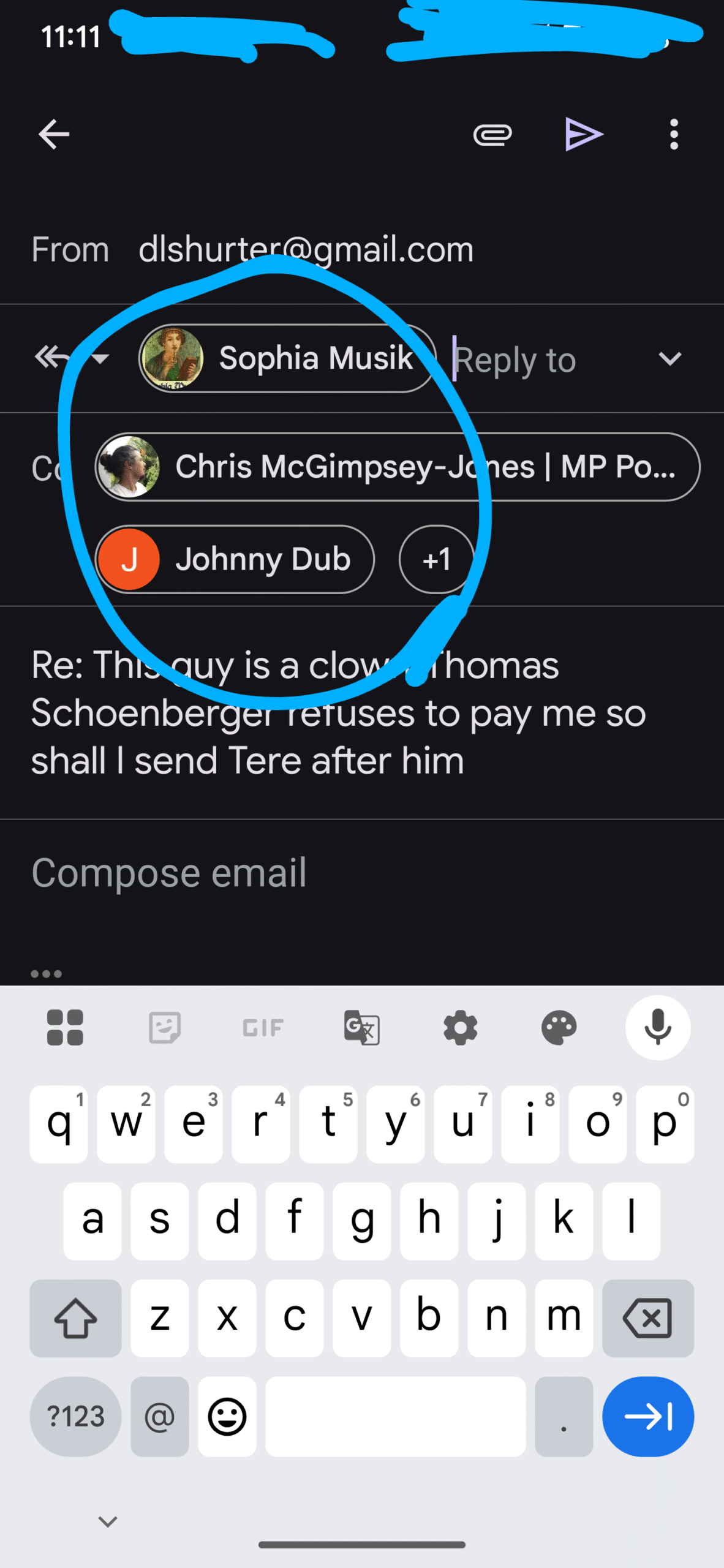
Task: Open the emoji keyboard
Action: [227, 1417]
